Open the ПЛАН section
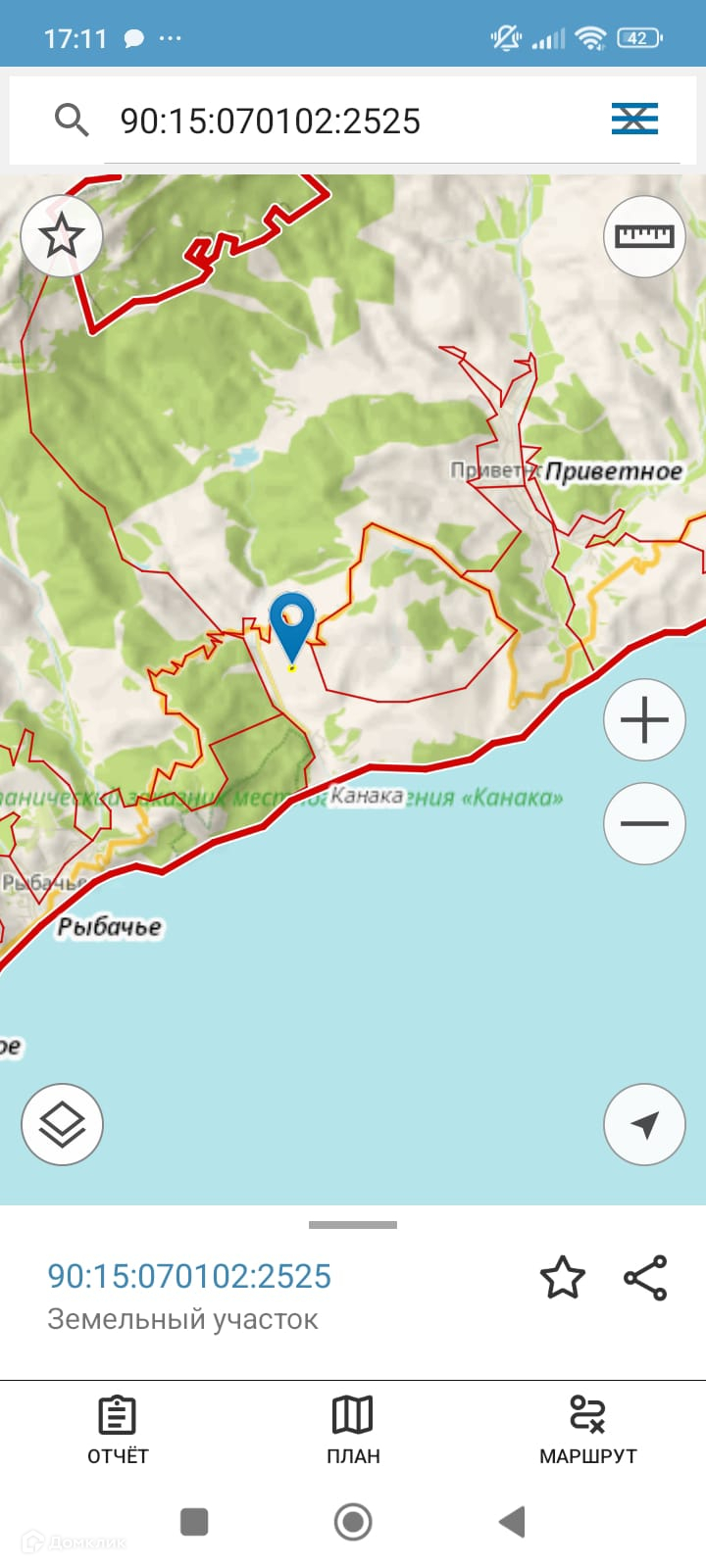The image size is (706, 1568). pyautogui.click(x=353, y=1430)
